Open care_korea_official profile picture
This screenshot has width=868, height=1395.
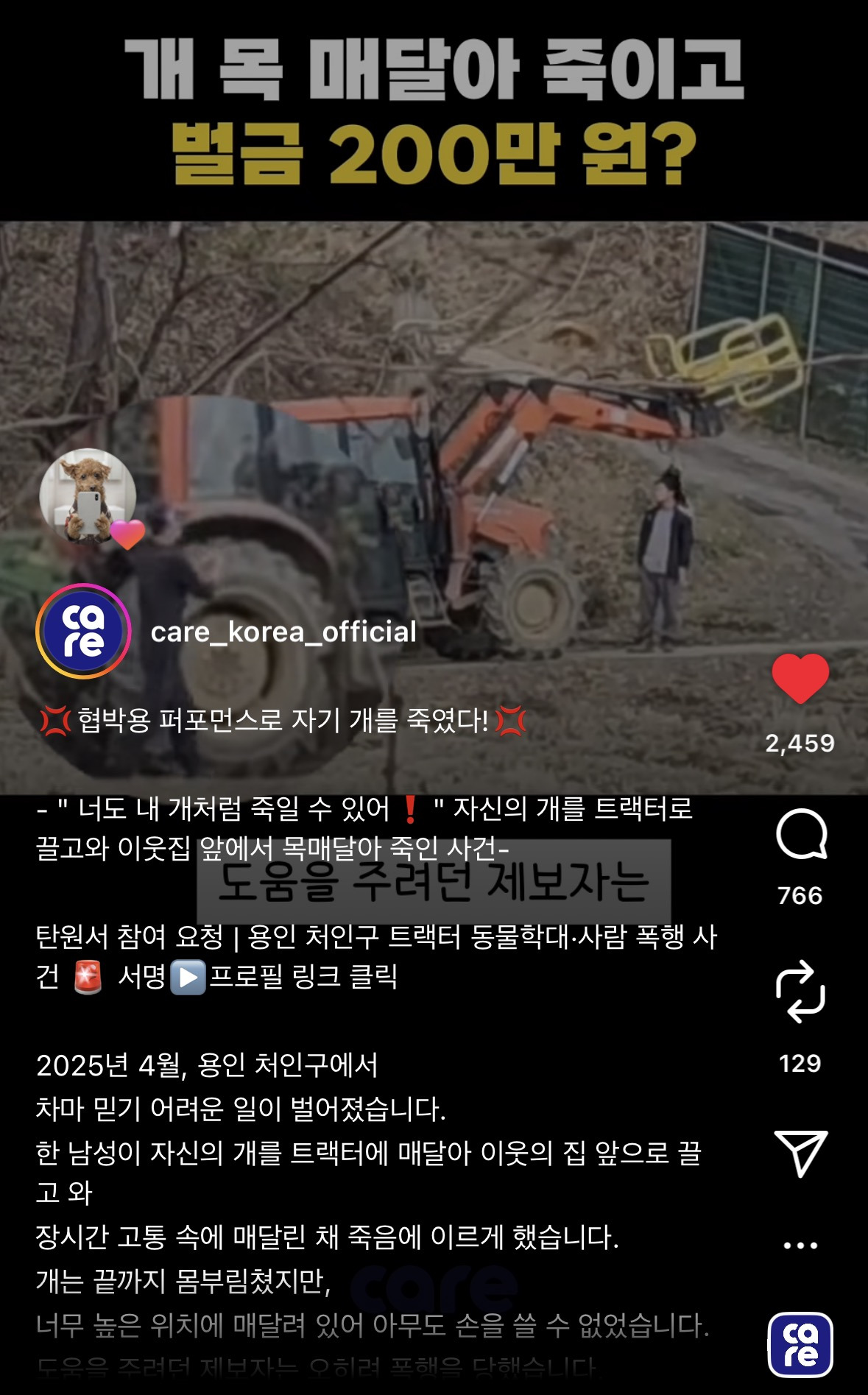[83, 631]
